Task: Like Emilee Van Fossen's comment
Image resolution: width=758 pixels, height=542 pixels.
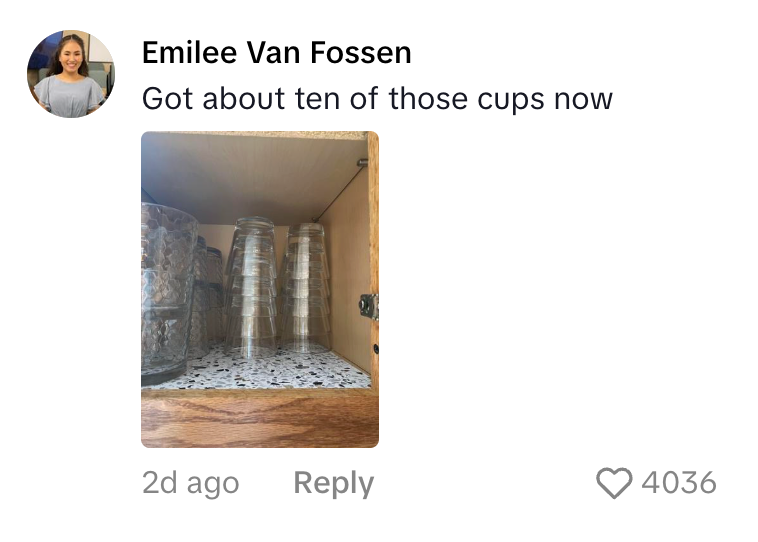Action: [x=614, y=484]
